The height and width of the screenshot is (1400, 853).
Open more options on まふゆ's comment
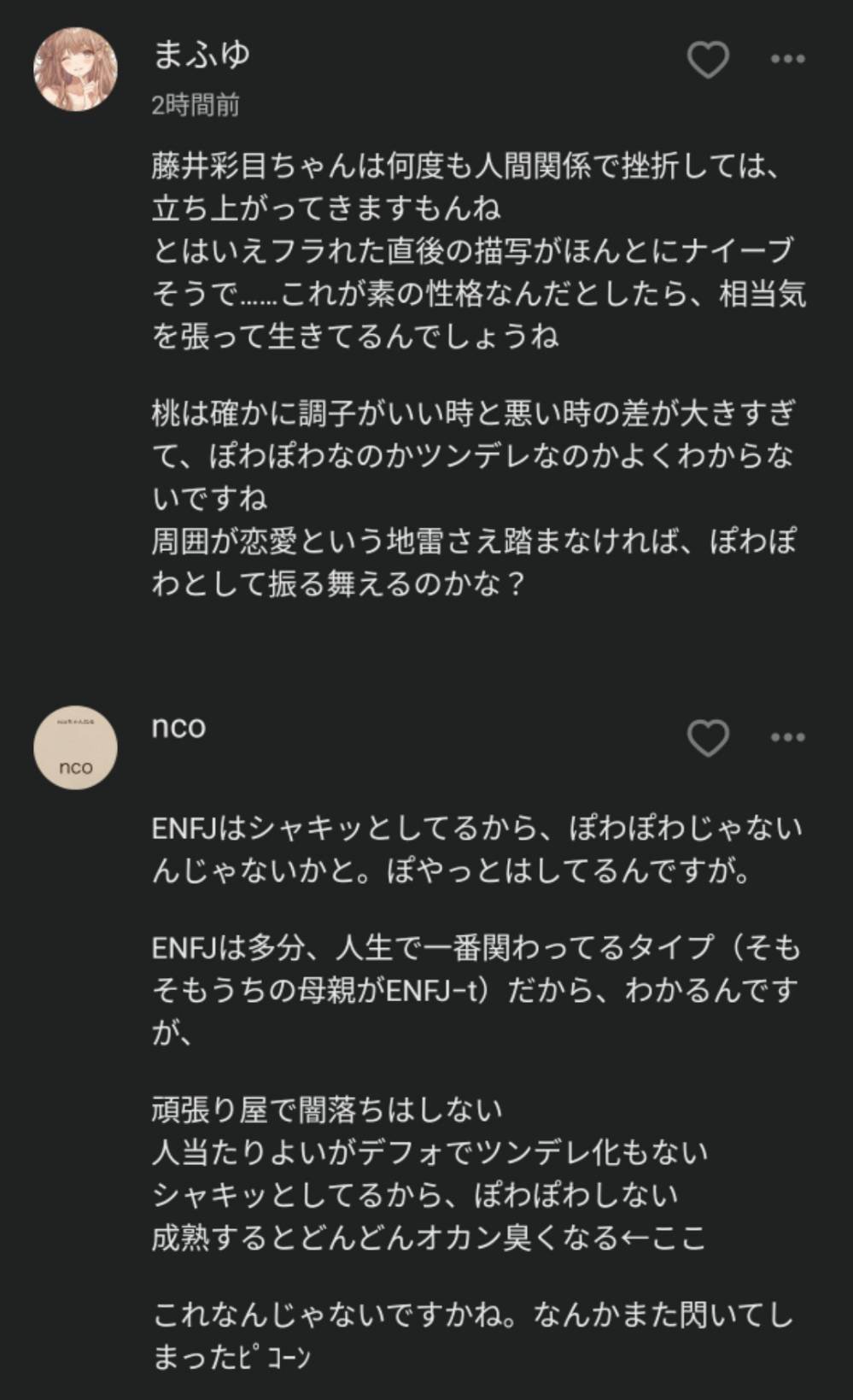coord(787,59)
